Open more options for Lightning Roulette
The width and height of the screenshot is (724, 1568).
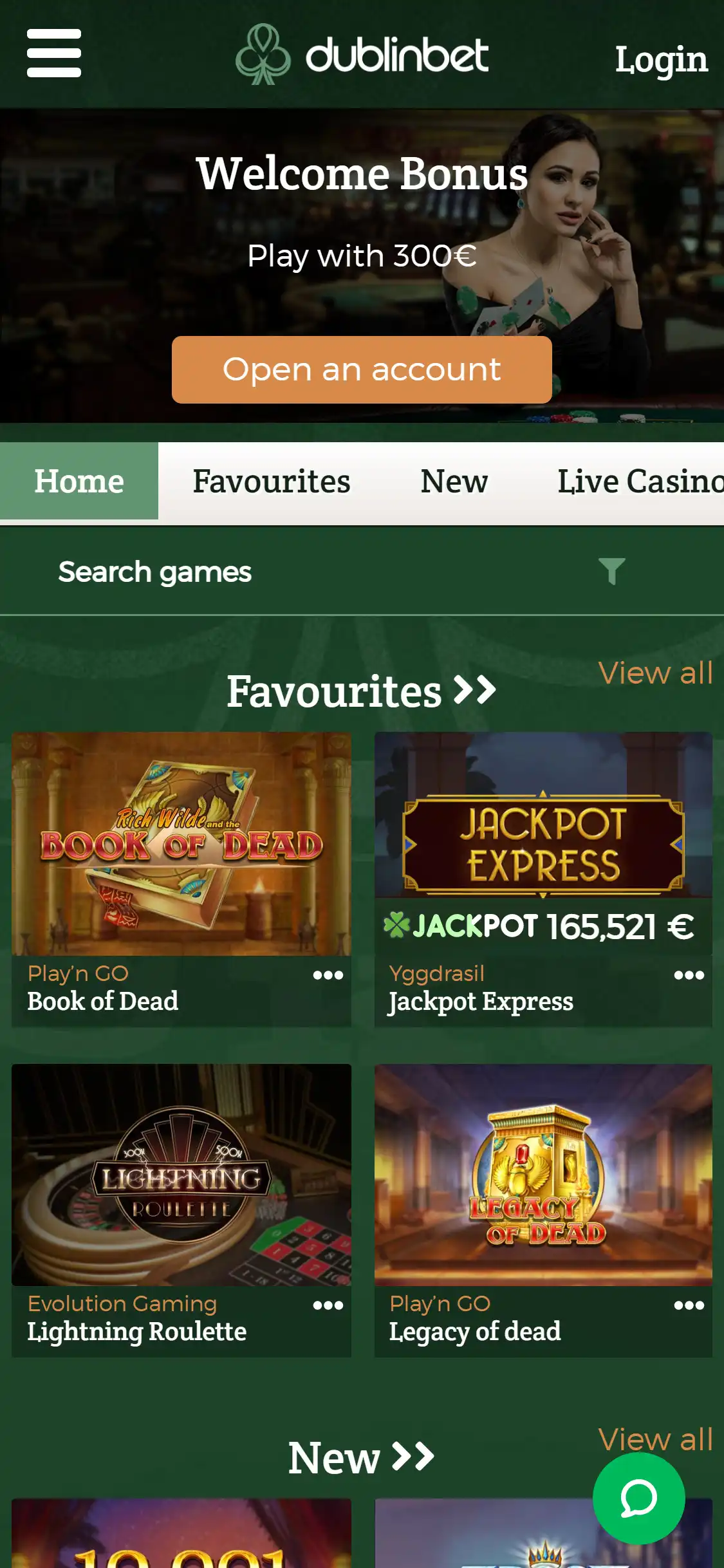tap(328, 1305)
